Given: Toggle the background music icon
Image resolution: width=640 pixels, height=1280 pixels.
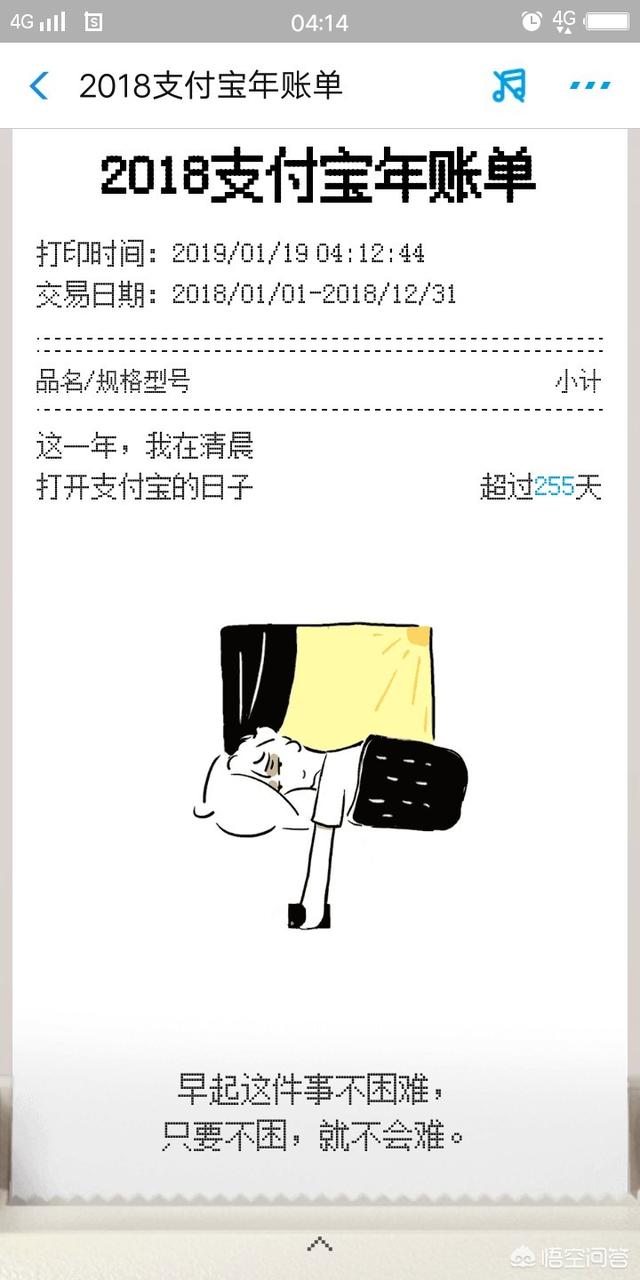Looking at the screenshot, I should [x=508, y=86].
